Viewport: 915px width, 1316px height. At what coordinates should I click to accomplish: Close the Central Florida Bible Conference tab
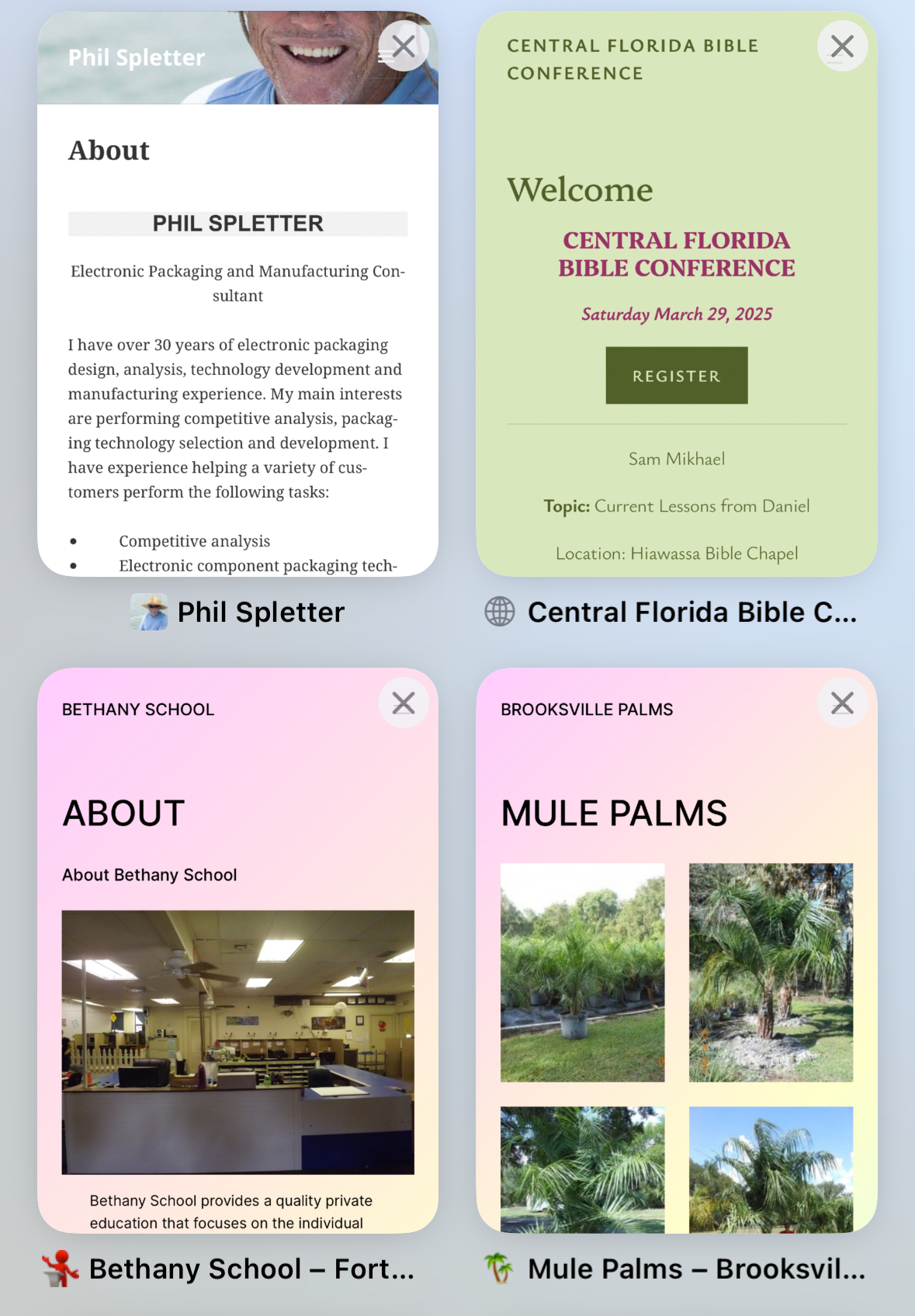click(x=842, y=47)
